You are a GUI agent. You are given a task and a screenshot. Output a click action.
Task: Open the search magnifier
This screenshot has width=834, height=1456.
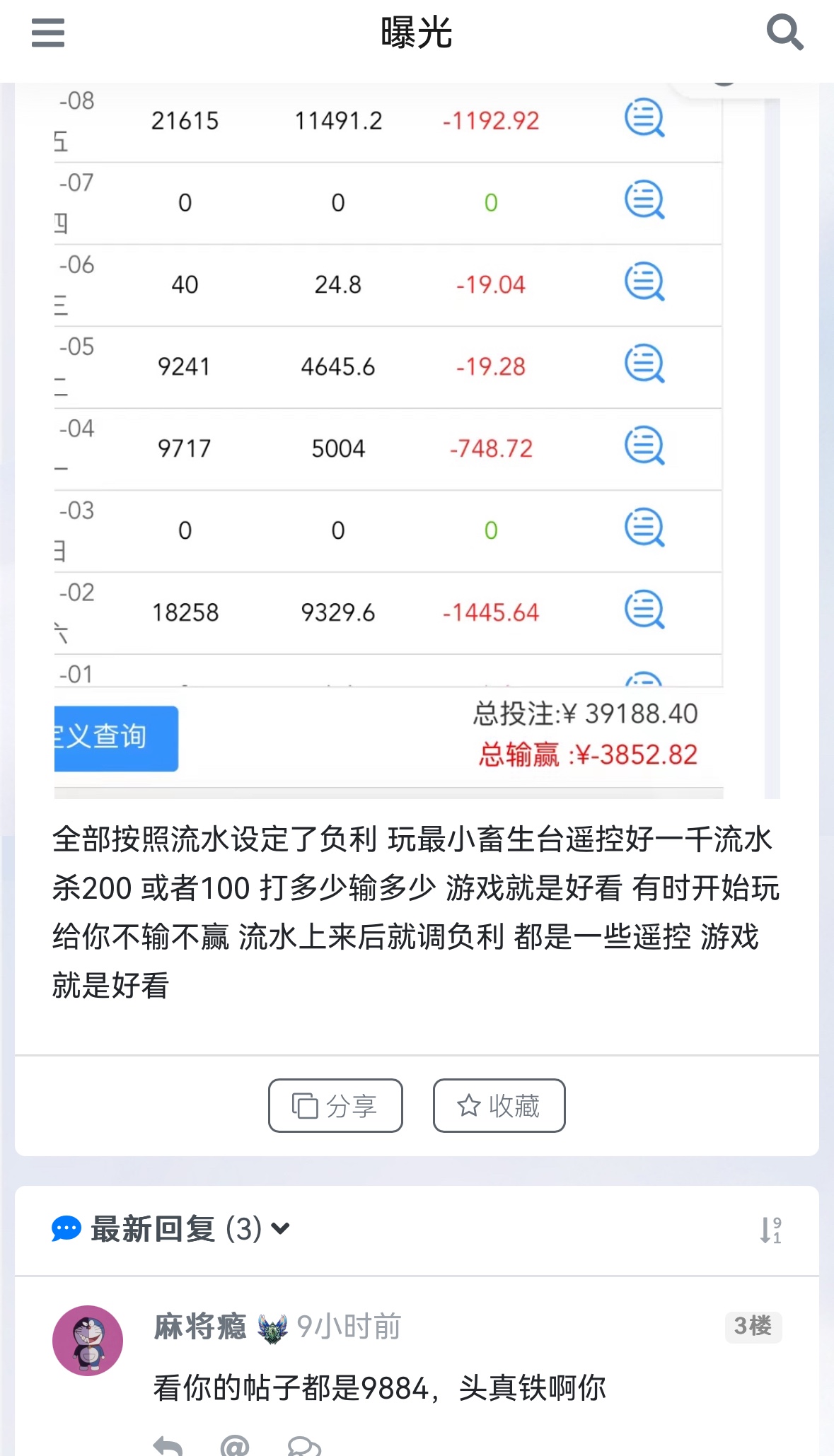click(x=784, y=33)
